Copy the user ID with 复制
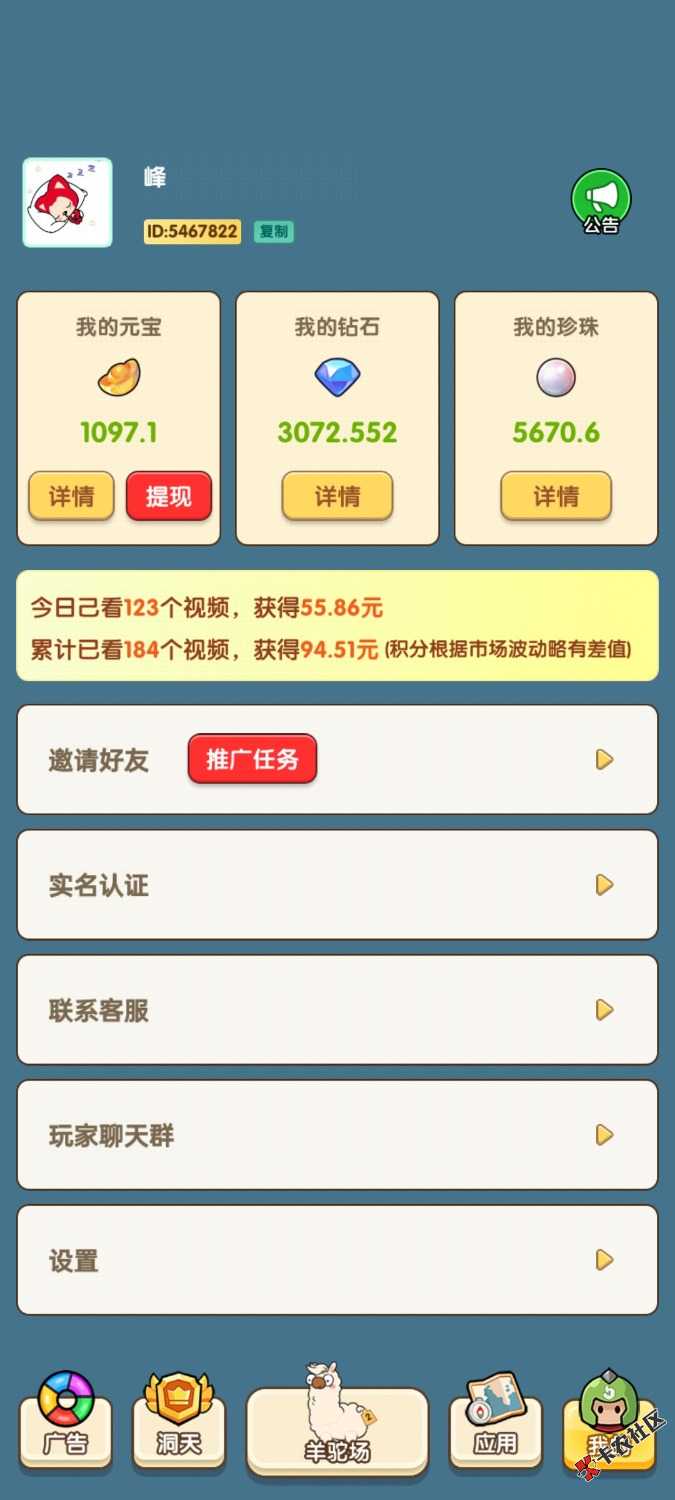This screenshot has height=1500, width=675. tap(273, 232)
